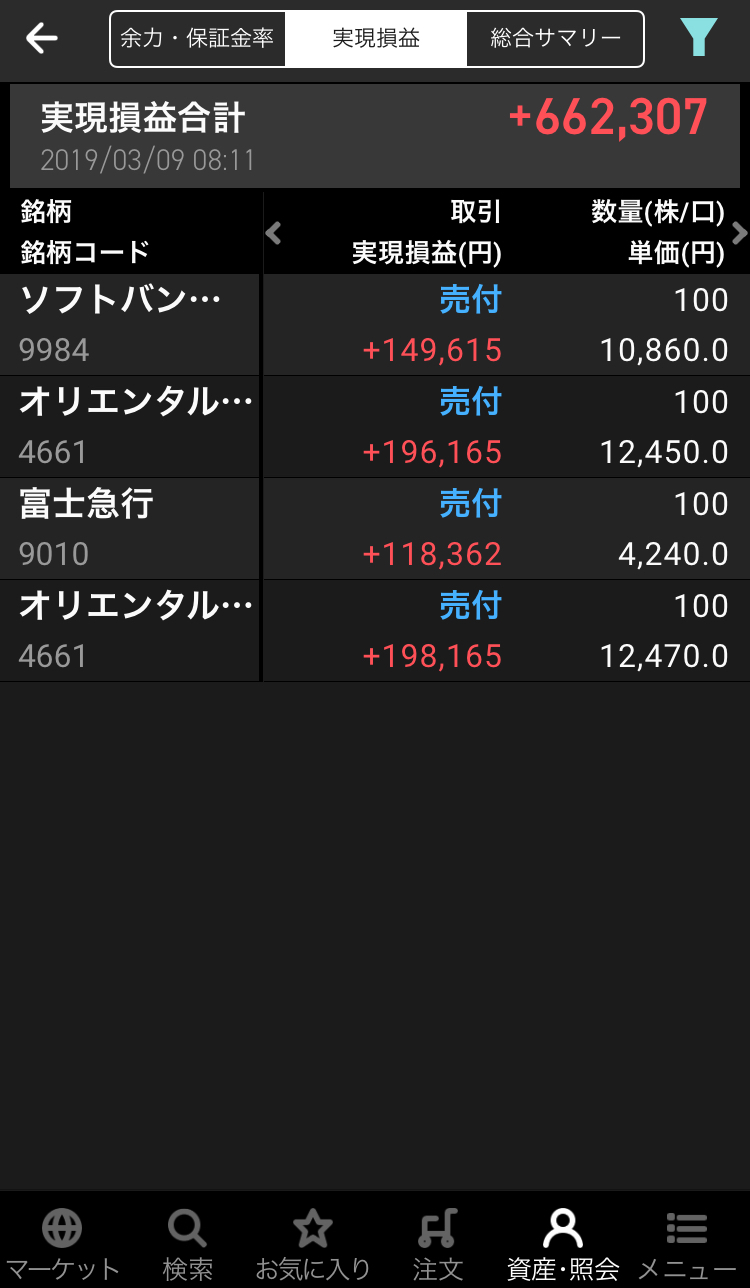Open the filter funnel icon

tap(698, 38)
